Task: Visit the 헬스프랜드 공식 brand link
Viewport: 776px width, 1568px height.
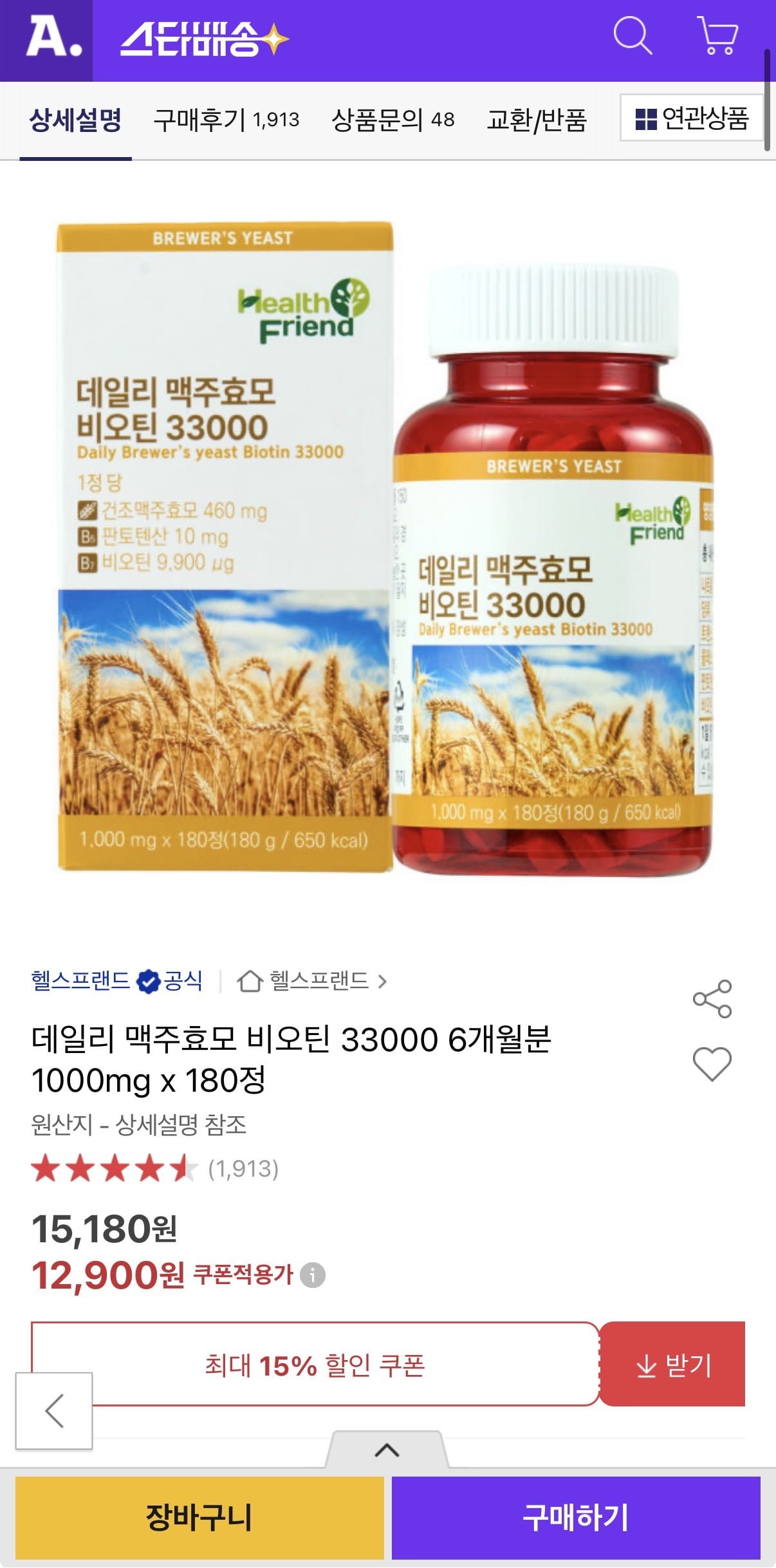Action: (x=116, y=981)
